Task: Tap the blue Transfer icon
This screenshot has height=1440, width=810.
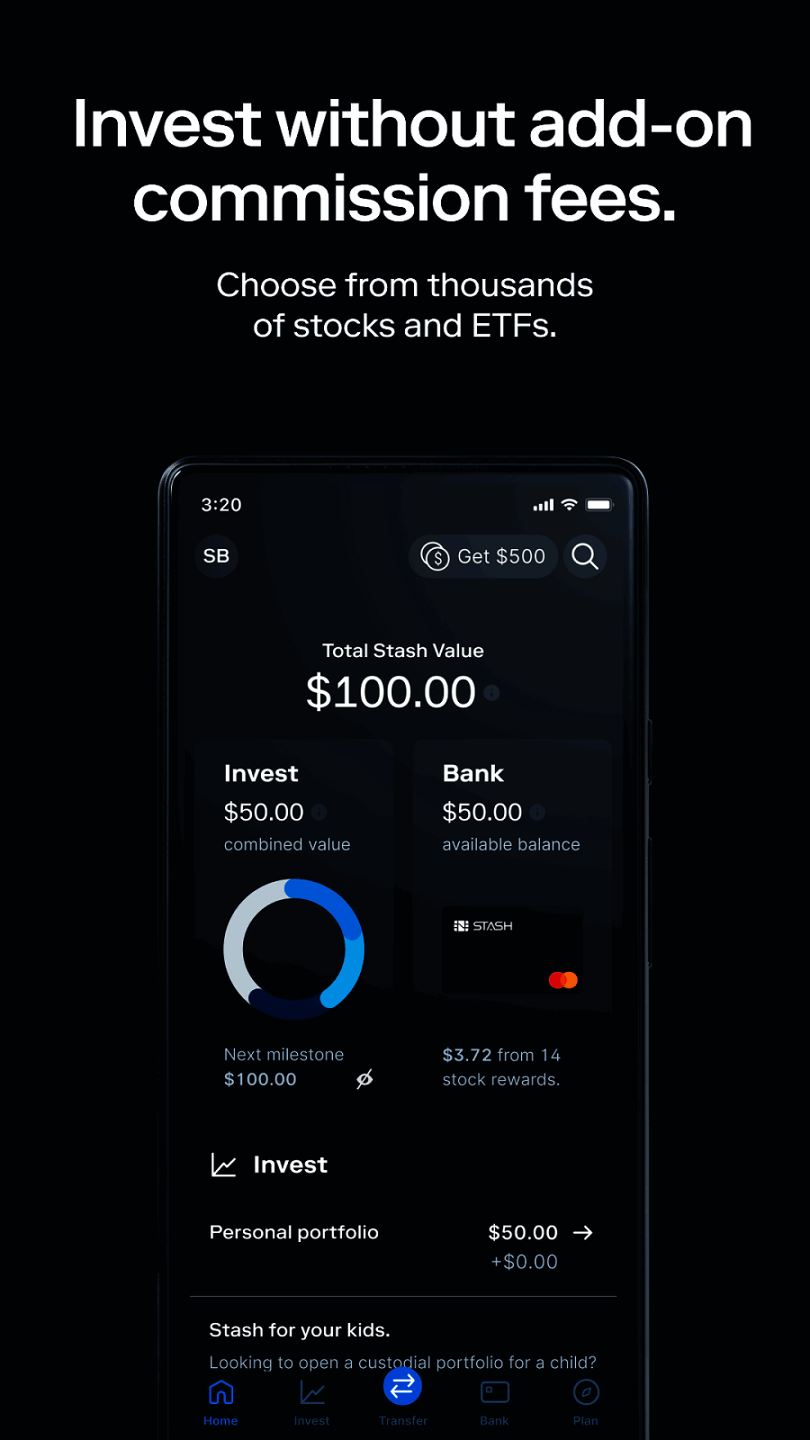Action: click(x=402, y=1386)
